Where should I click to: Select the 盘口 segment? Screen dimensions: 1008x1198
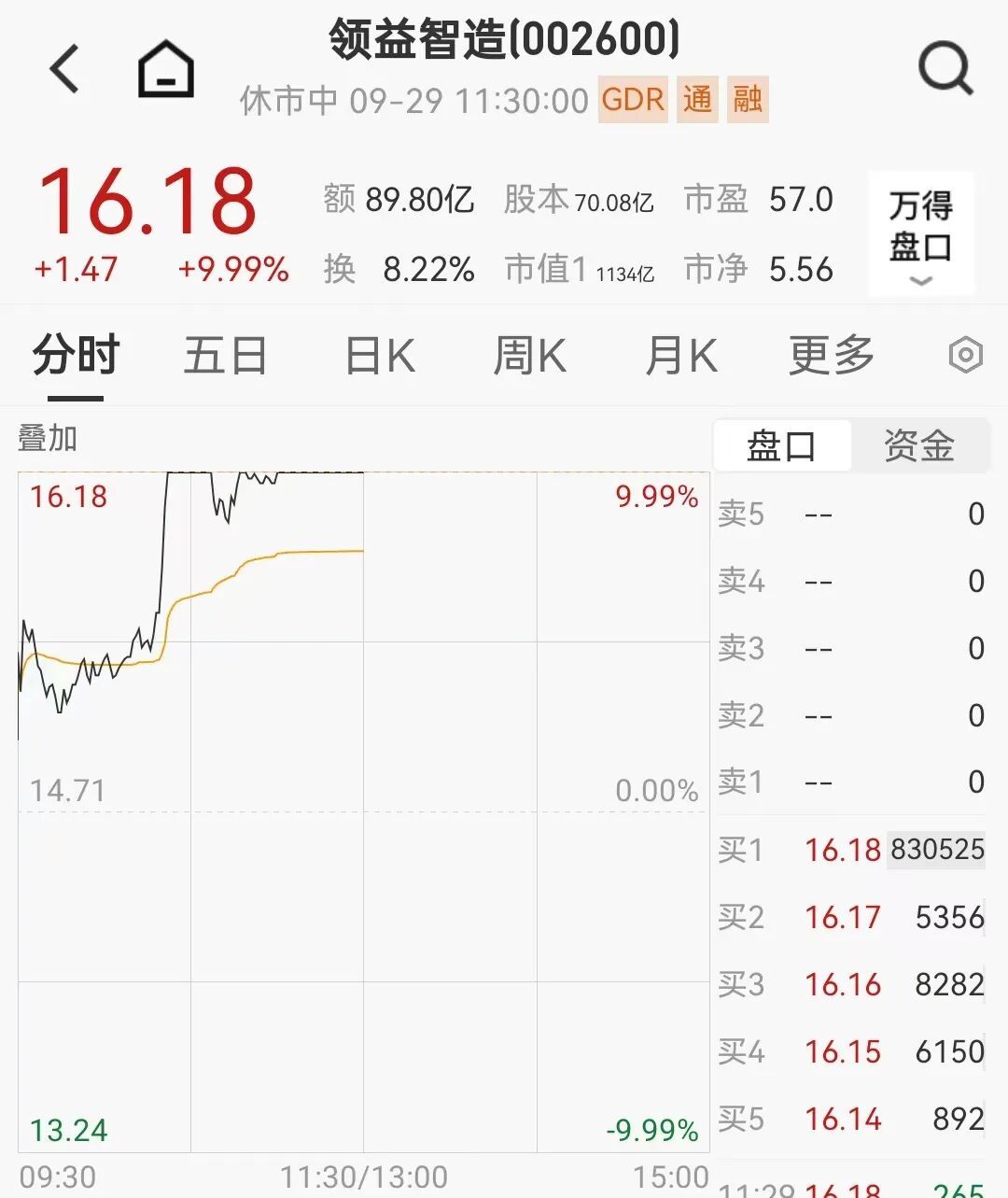tap(781, 445)
